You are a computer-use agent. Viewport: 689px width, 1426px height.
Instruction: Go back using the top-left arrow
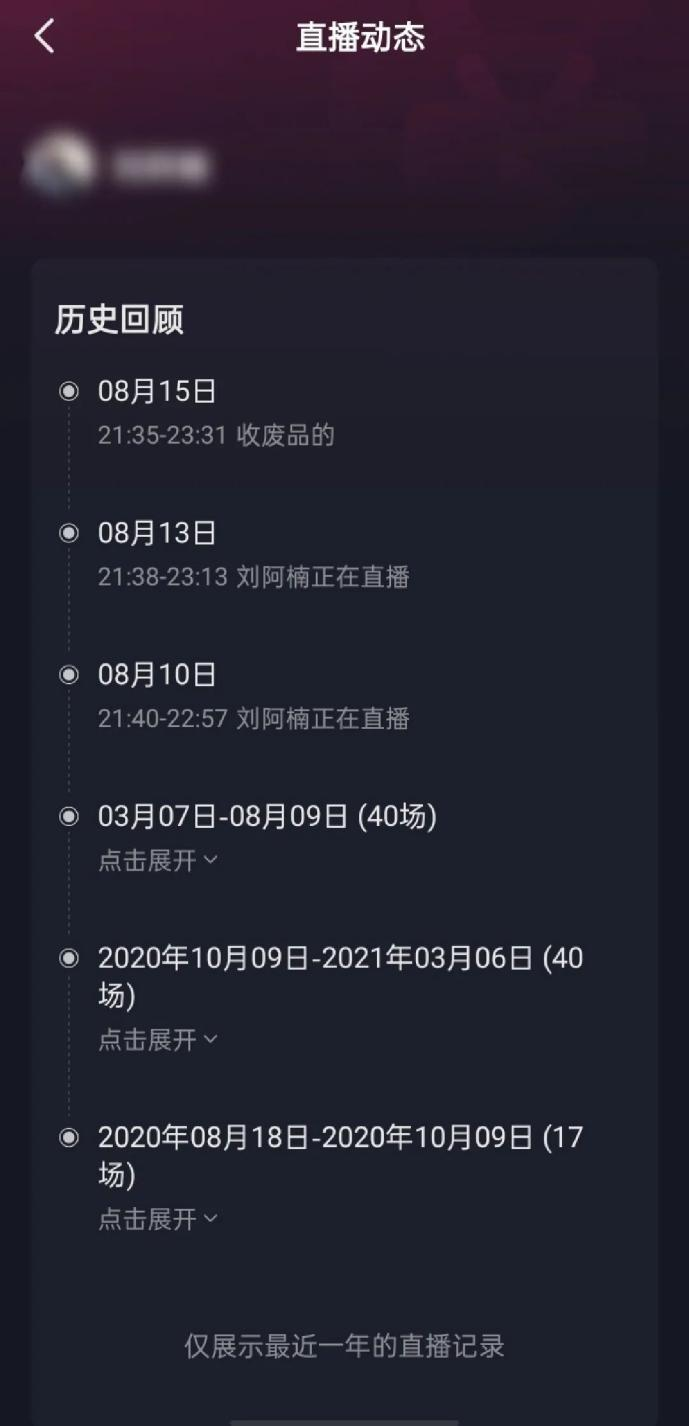[x=44, y=37]
